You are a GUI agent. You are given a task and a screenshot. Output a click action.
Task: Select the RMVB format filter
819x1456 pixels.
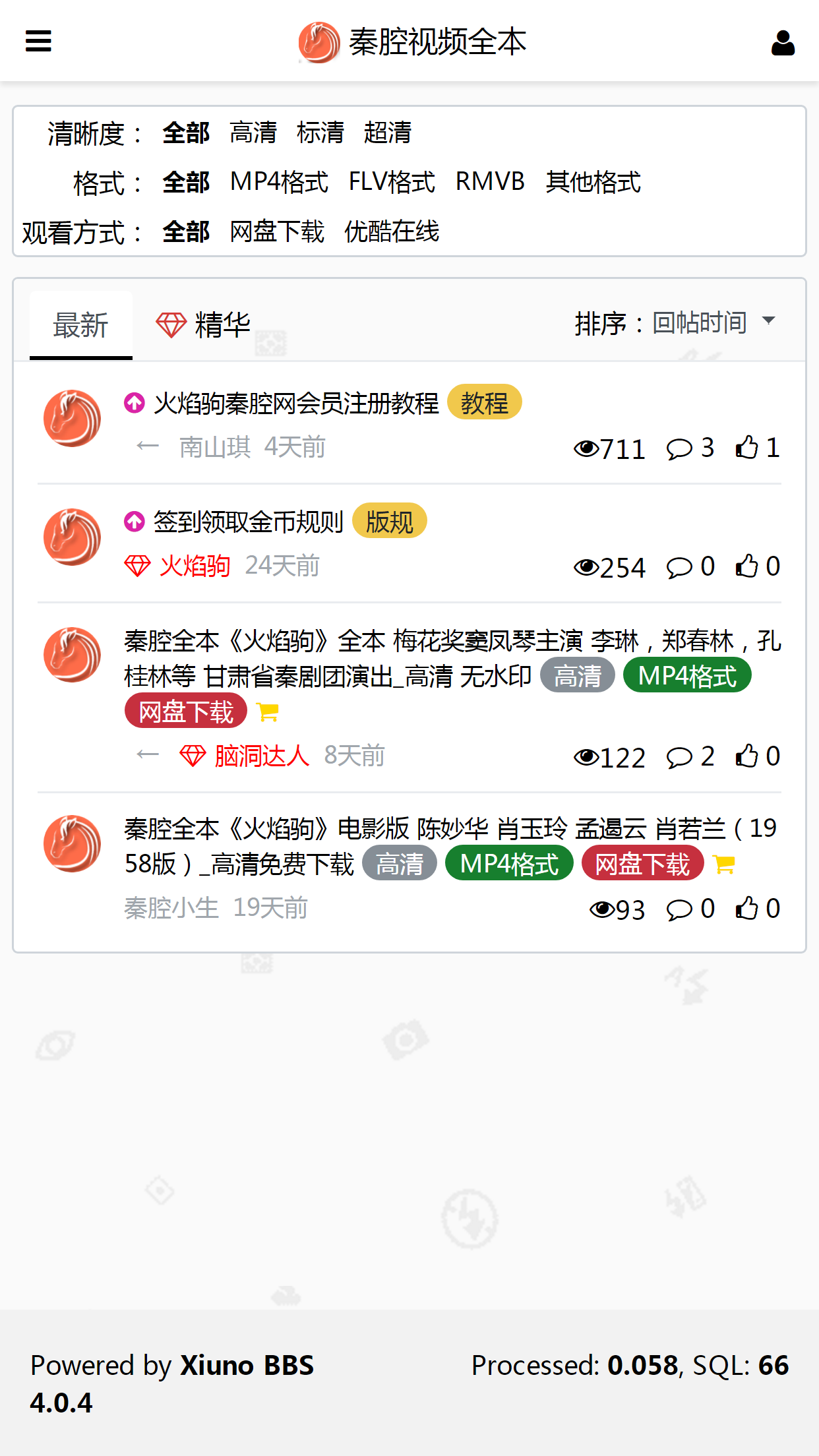[490, 182]
